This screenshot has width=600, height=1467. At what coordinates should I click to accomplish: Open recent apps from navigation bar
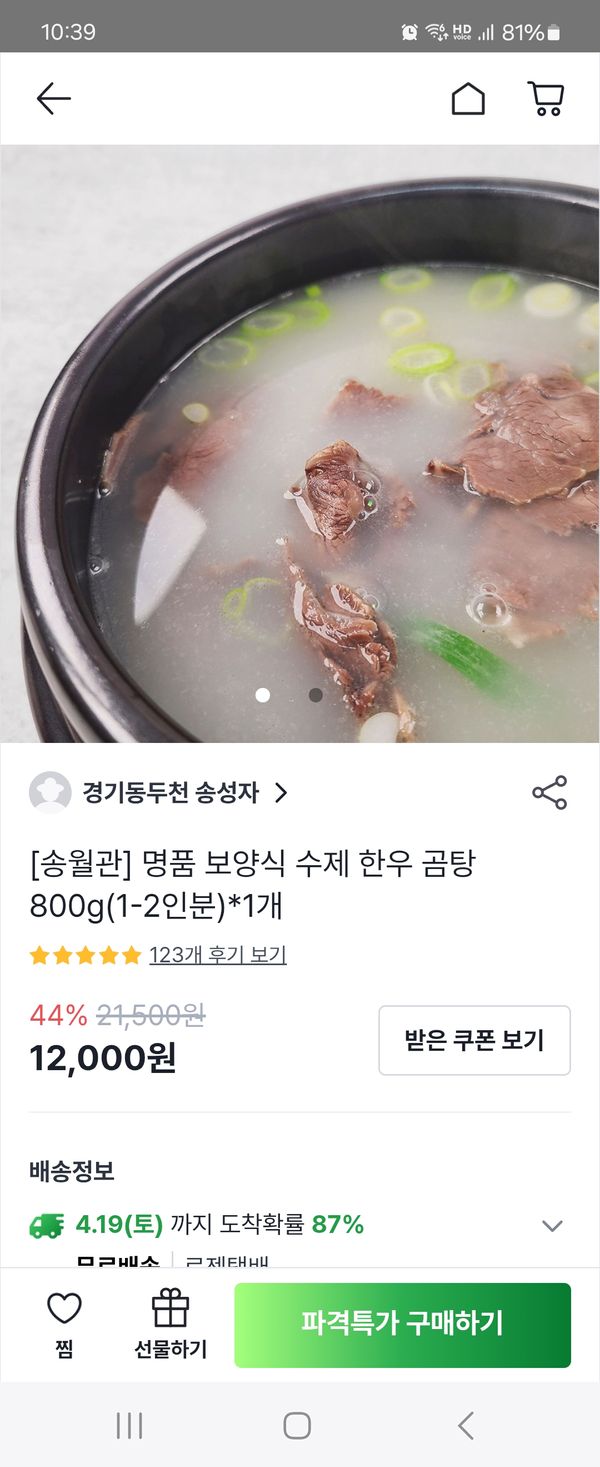pyautogui.click(x=130, y=1425)
